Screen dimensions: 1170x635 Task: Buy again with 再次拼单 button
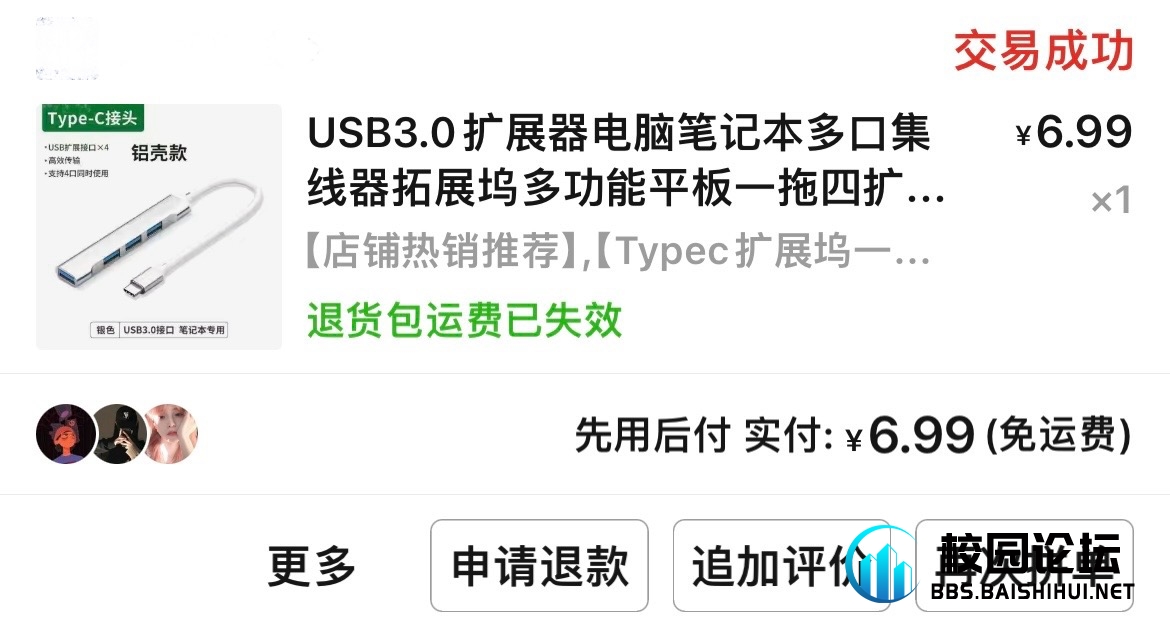(1024, 566)
